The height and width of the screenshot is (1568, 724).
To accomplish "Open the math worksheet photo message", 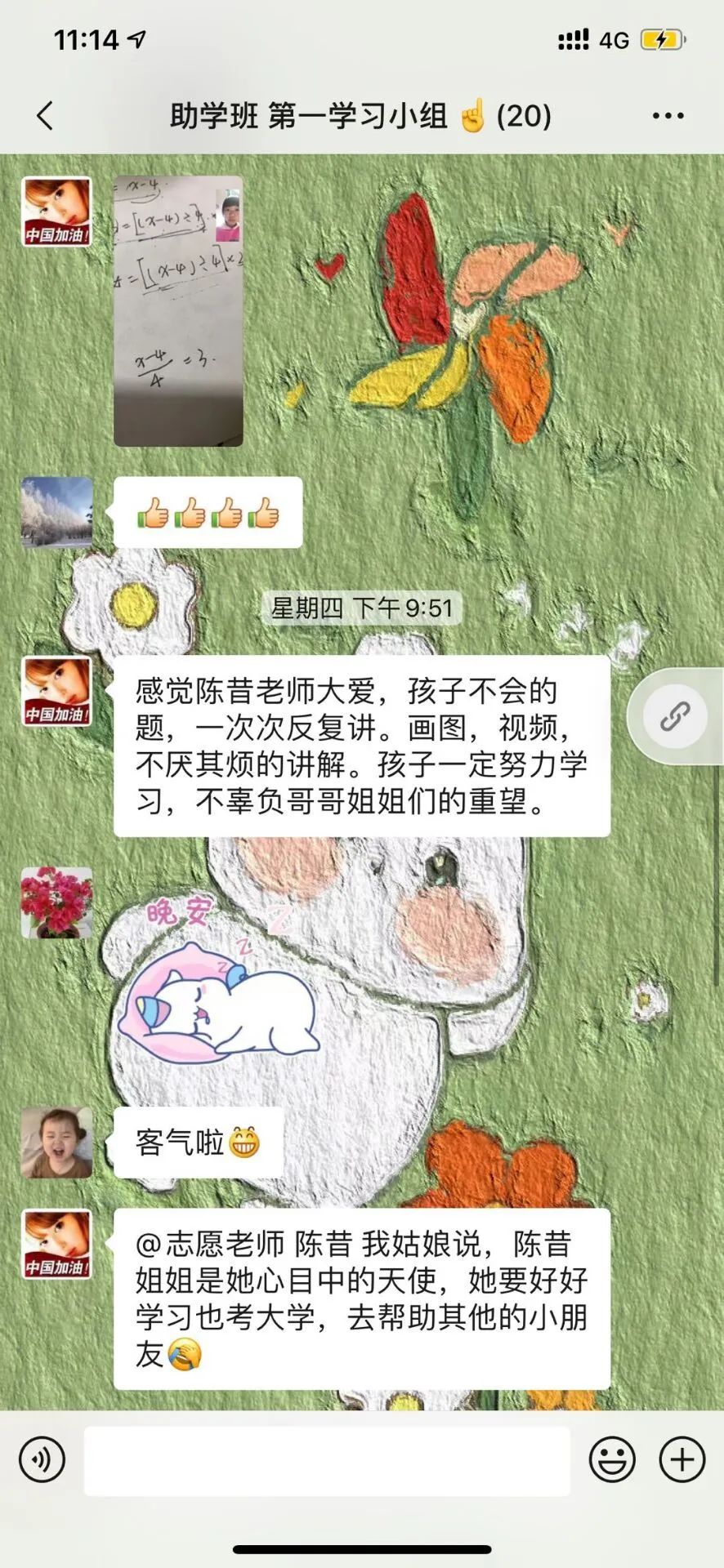I will click(x=178, y=311).
